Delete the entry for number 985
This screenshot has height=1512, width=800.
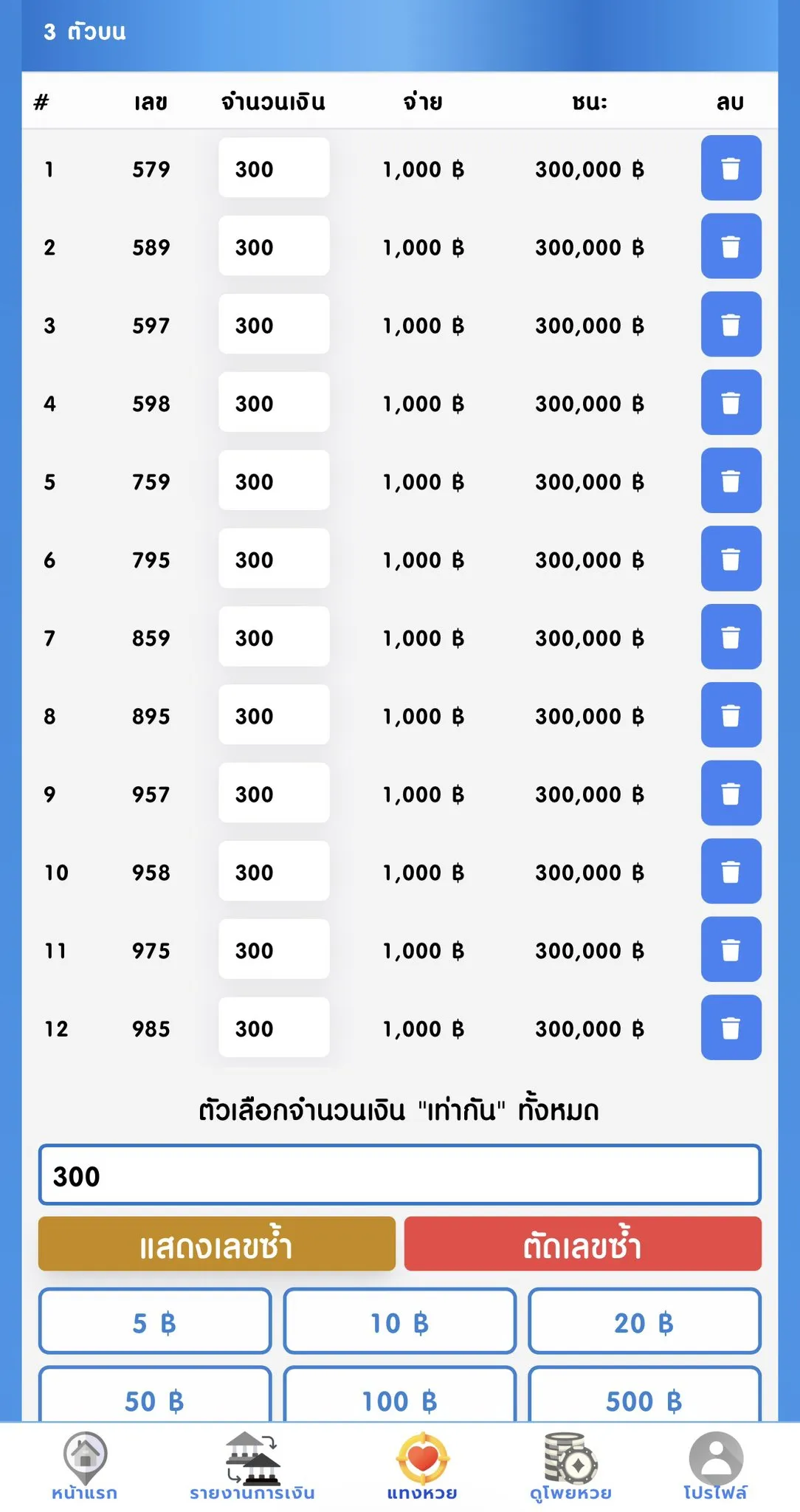(731, 1028)
